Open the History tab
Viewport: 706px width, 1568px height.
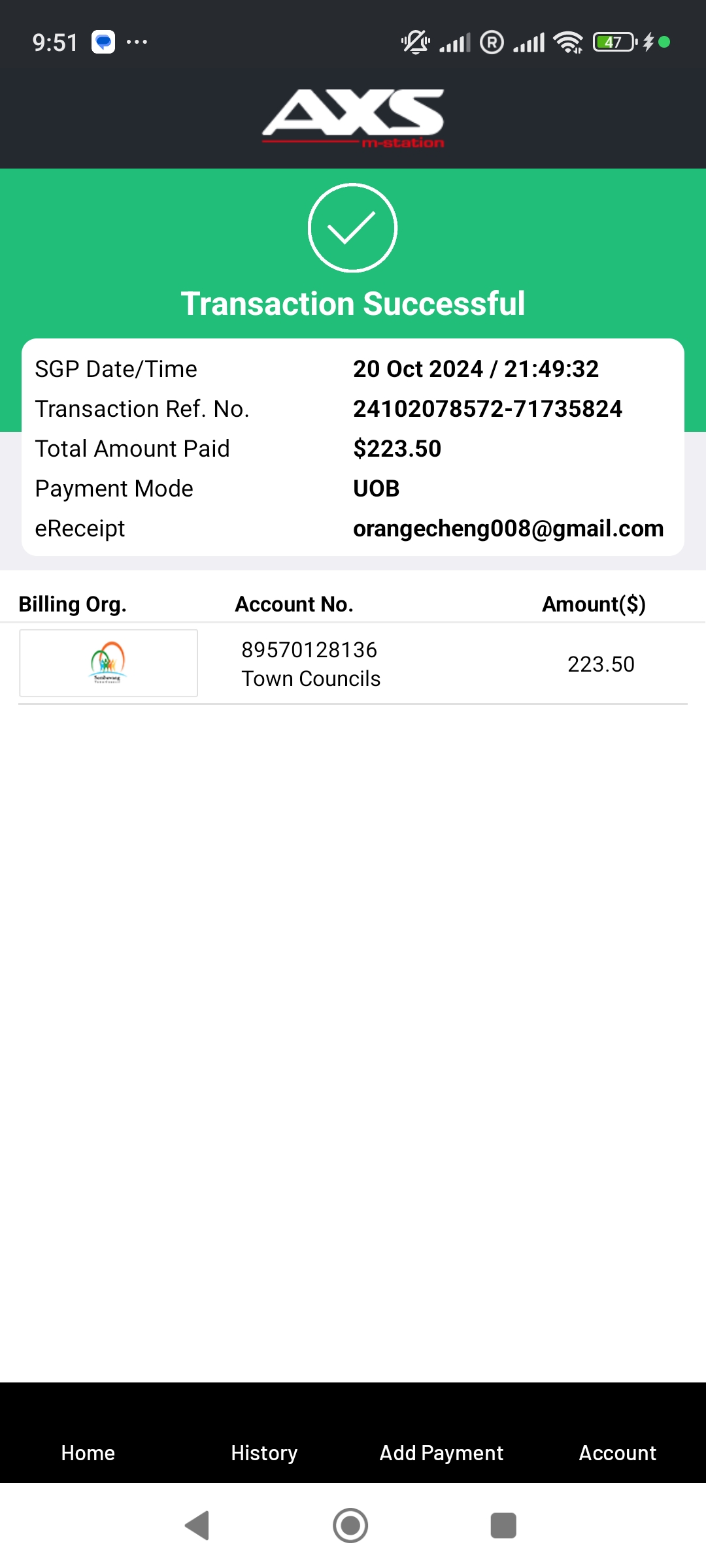[264, 1452]
